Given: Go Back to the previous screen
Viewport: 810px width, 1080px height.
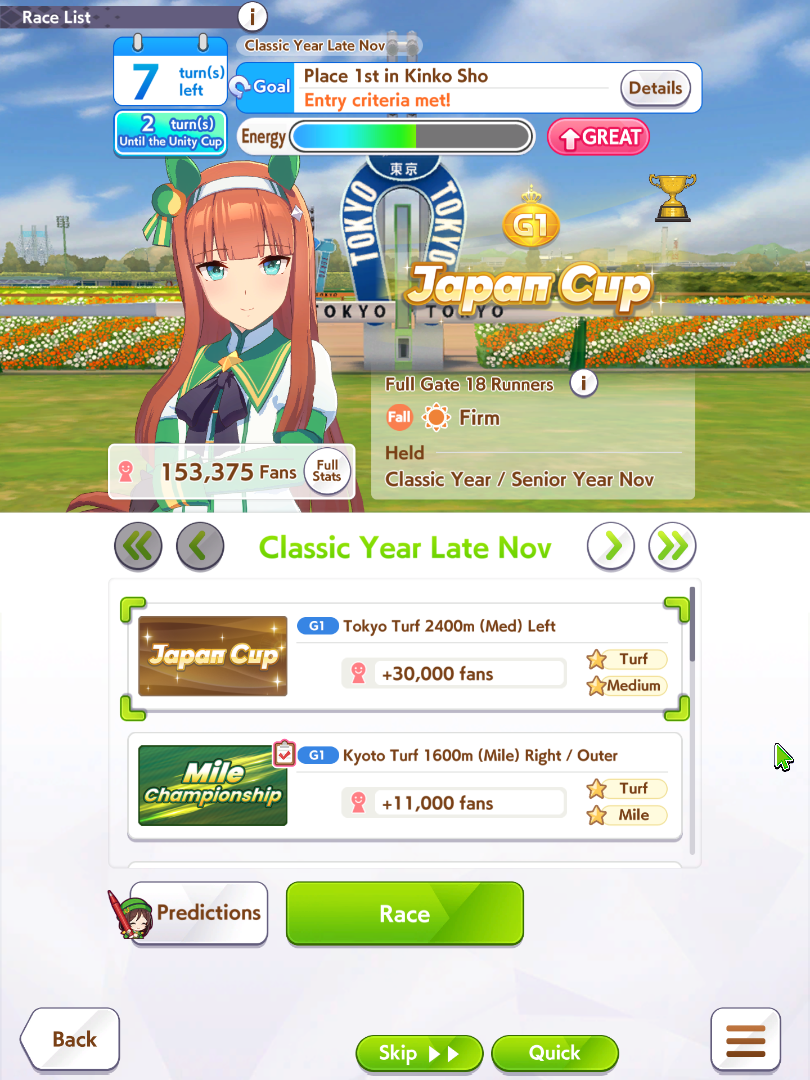Looking at the screenshot, I should [x=71, y=1039].
